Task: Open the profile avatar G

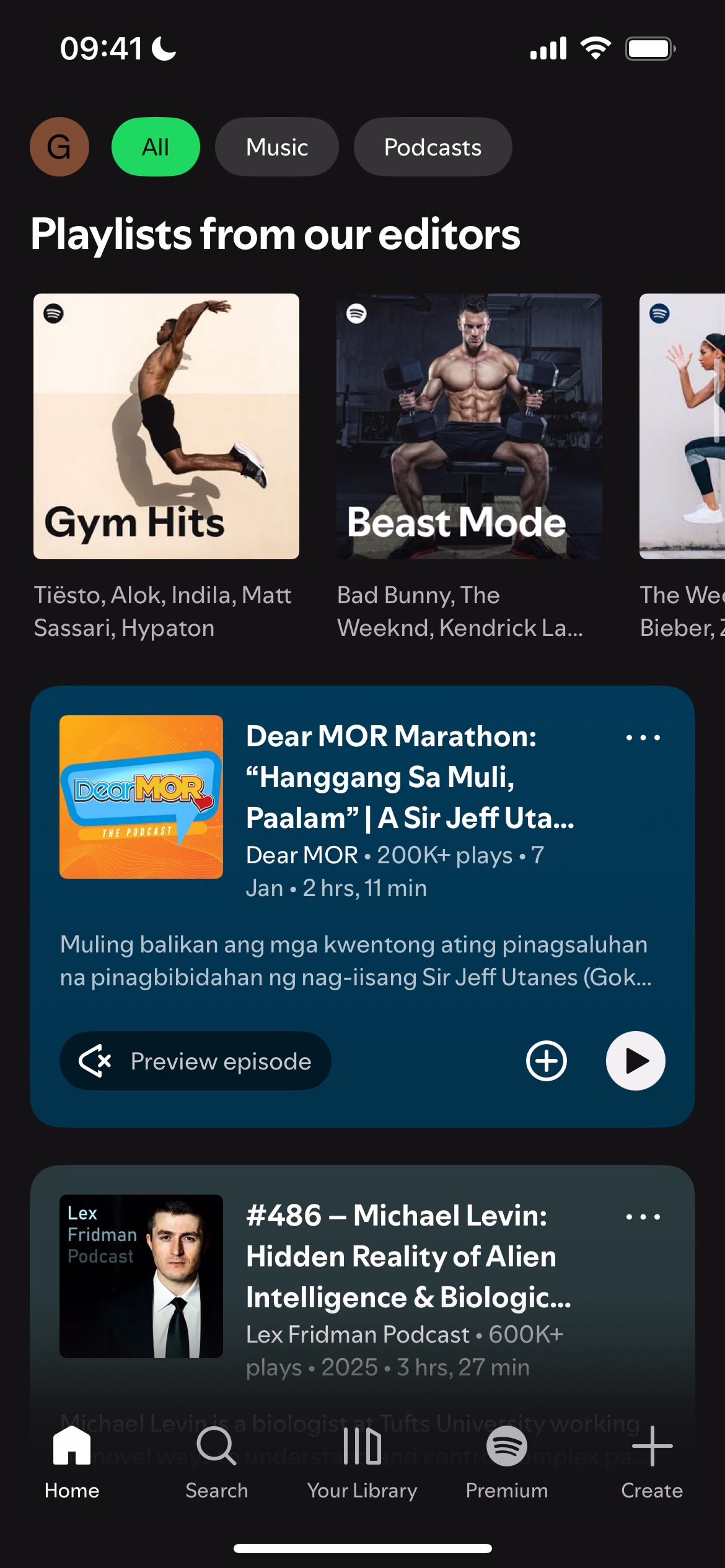Action: point(59,147)
